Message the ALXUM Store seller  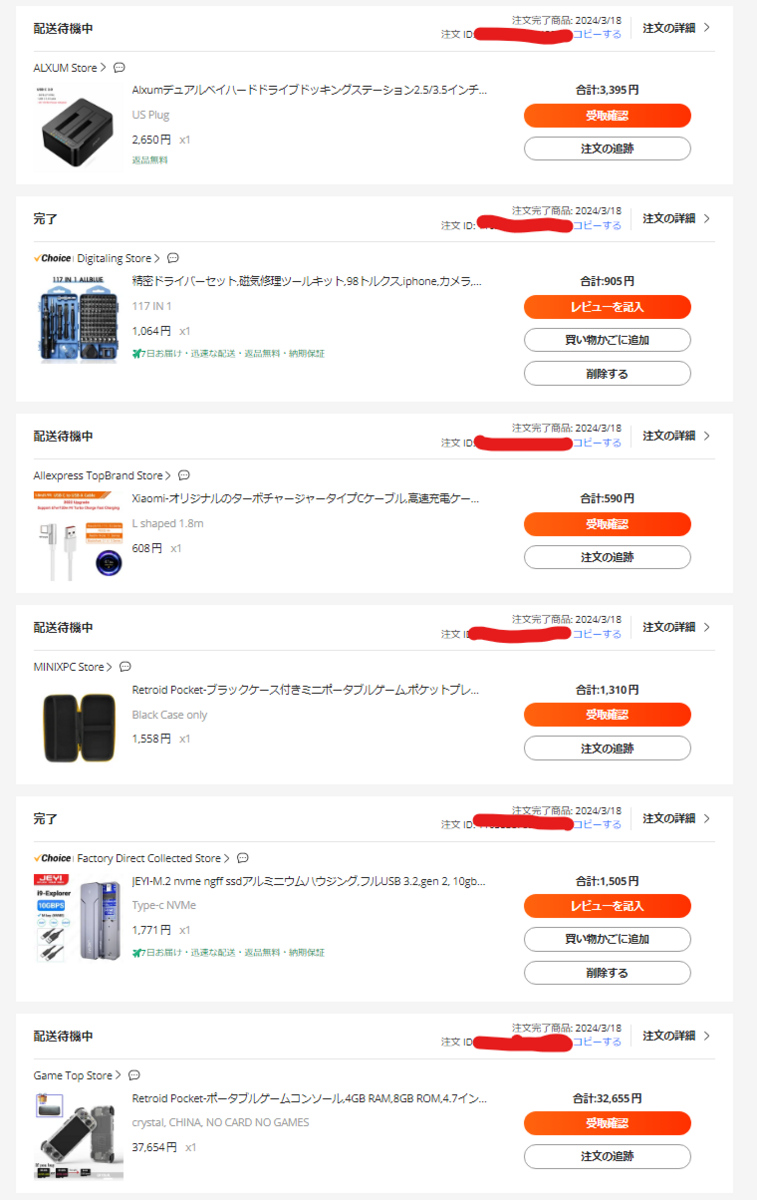coord(120,68)
